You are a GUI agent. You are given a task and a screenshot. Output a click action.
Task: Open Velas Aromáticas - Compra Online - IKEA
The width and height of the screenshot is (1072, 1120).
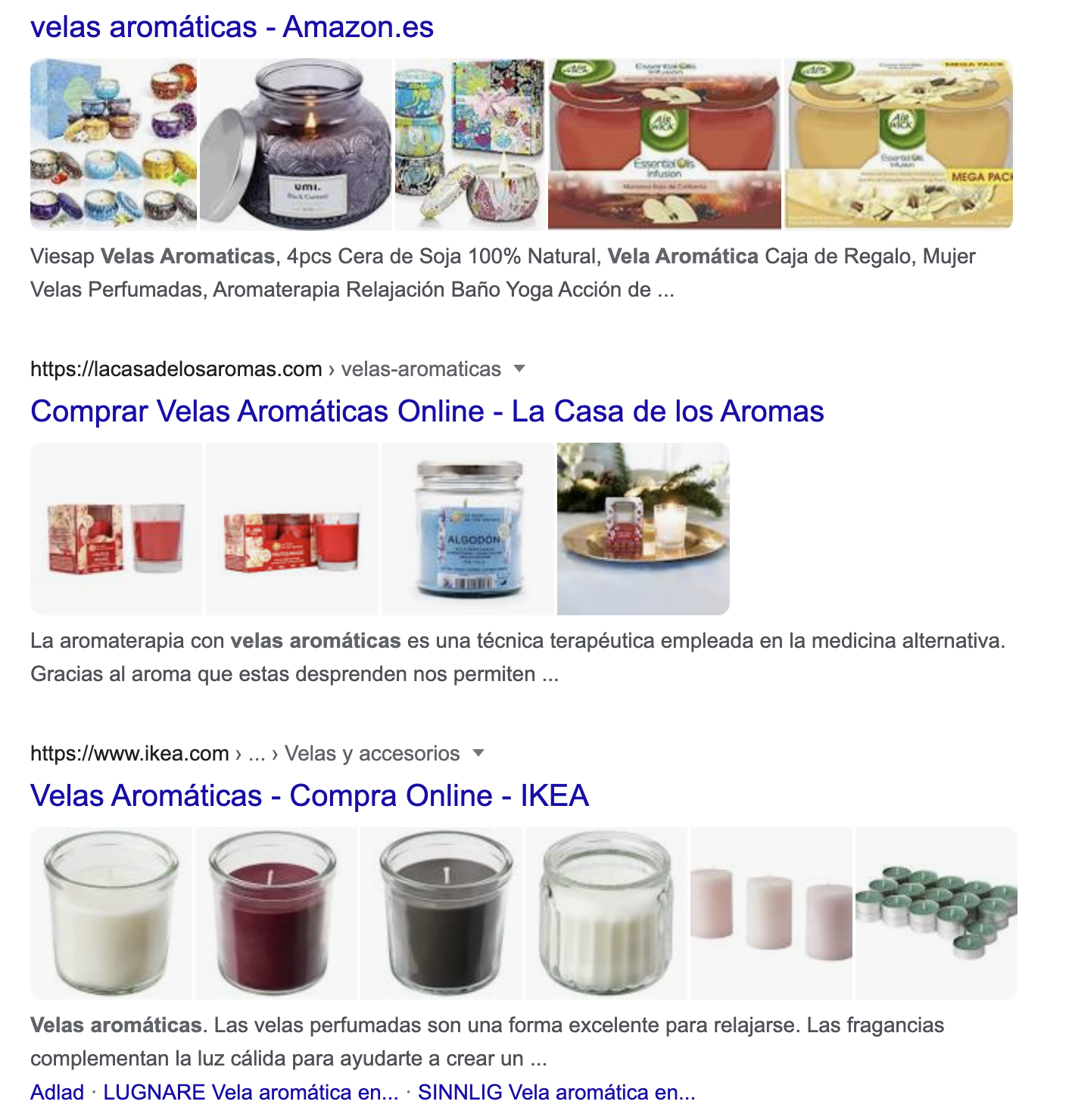point(310,796)
